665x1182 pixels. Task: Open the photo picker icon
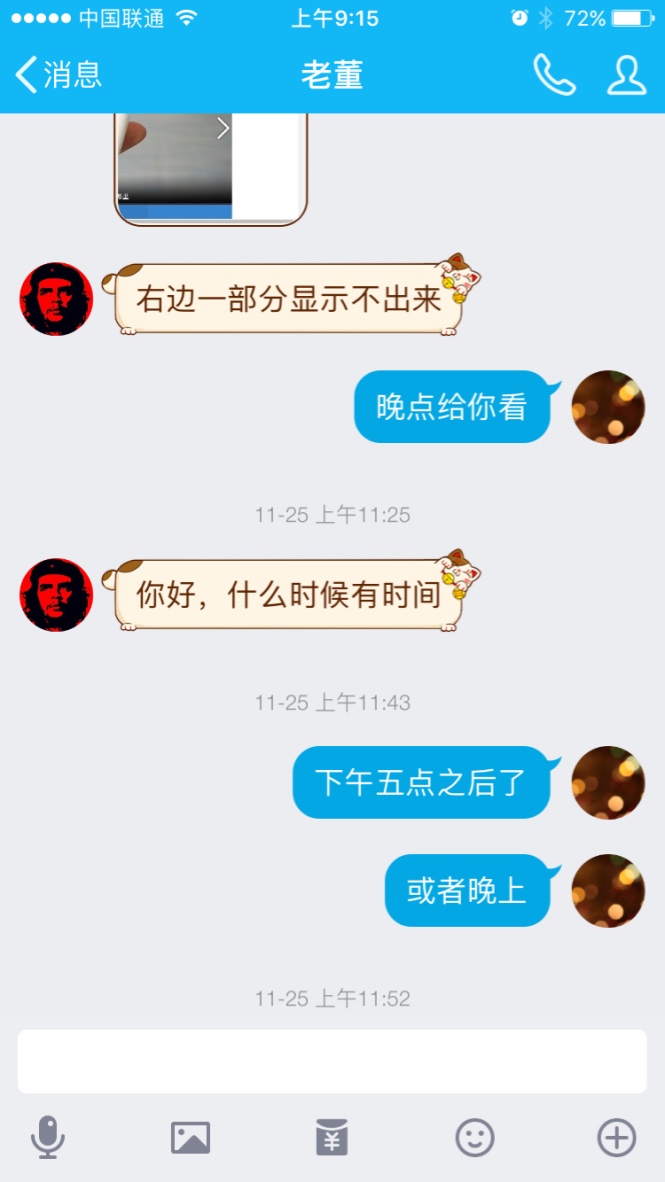pyautogui.click(x=190, y=1137)
